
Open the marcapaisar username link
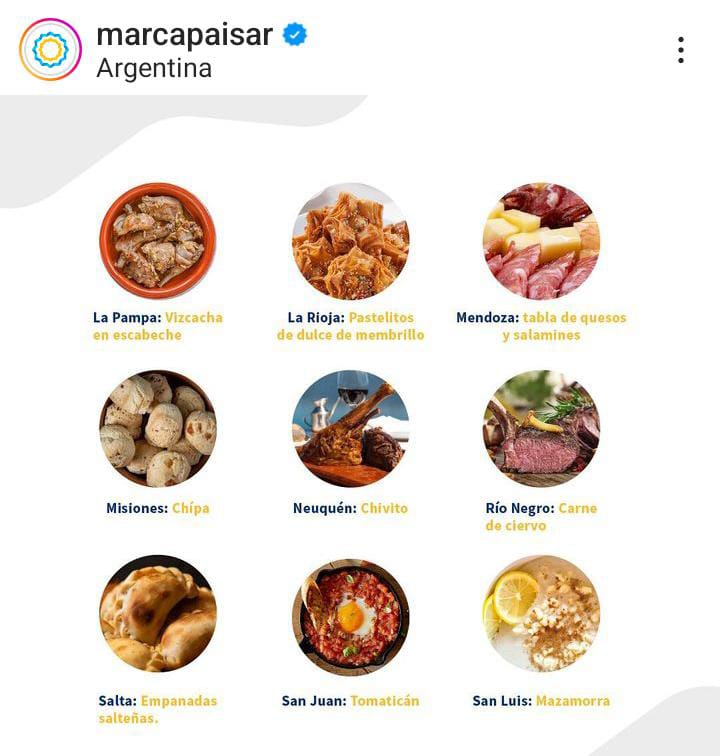[184, 34]
